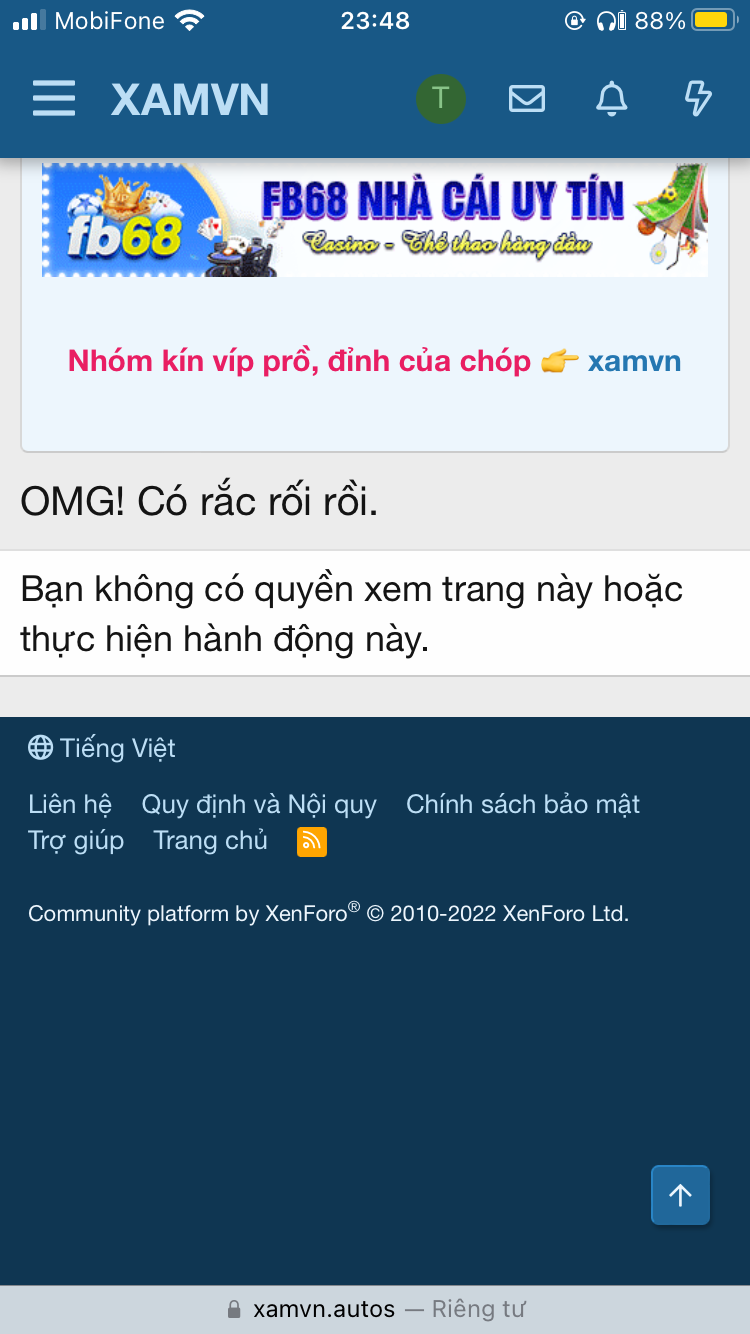This screenshot has height=1334, width=750.
Task: Go to Trang chủ home page
Action: [x=210, y=840]
